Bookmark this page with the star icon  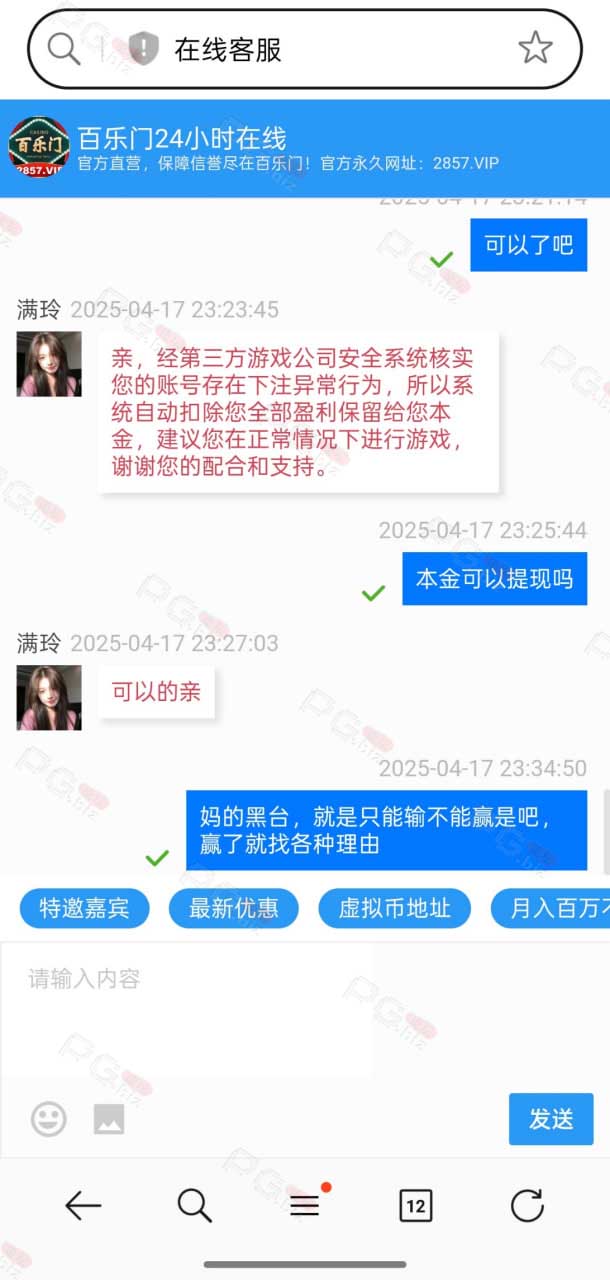point(535,48)
